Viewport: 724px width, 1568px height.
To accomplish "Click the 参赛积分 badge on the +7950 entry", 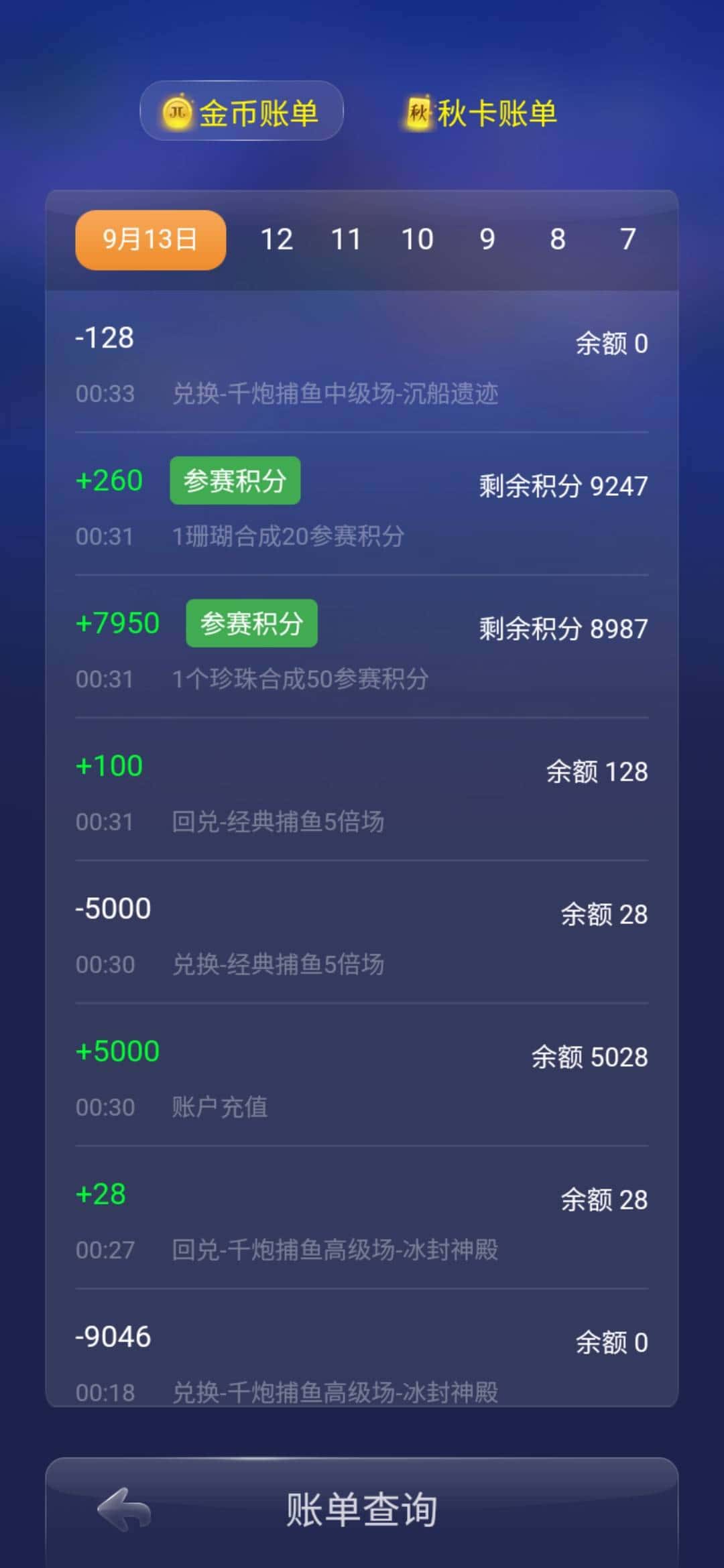I will click(251, 623).
